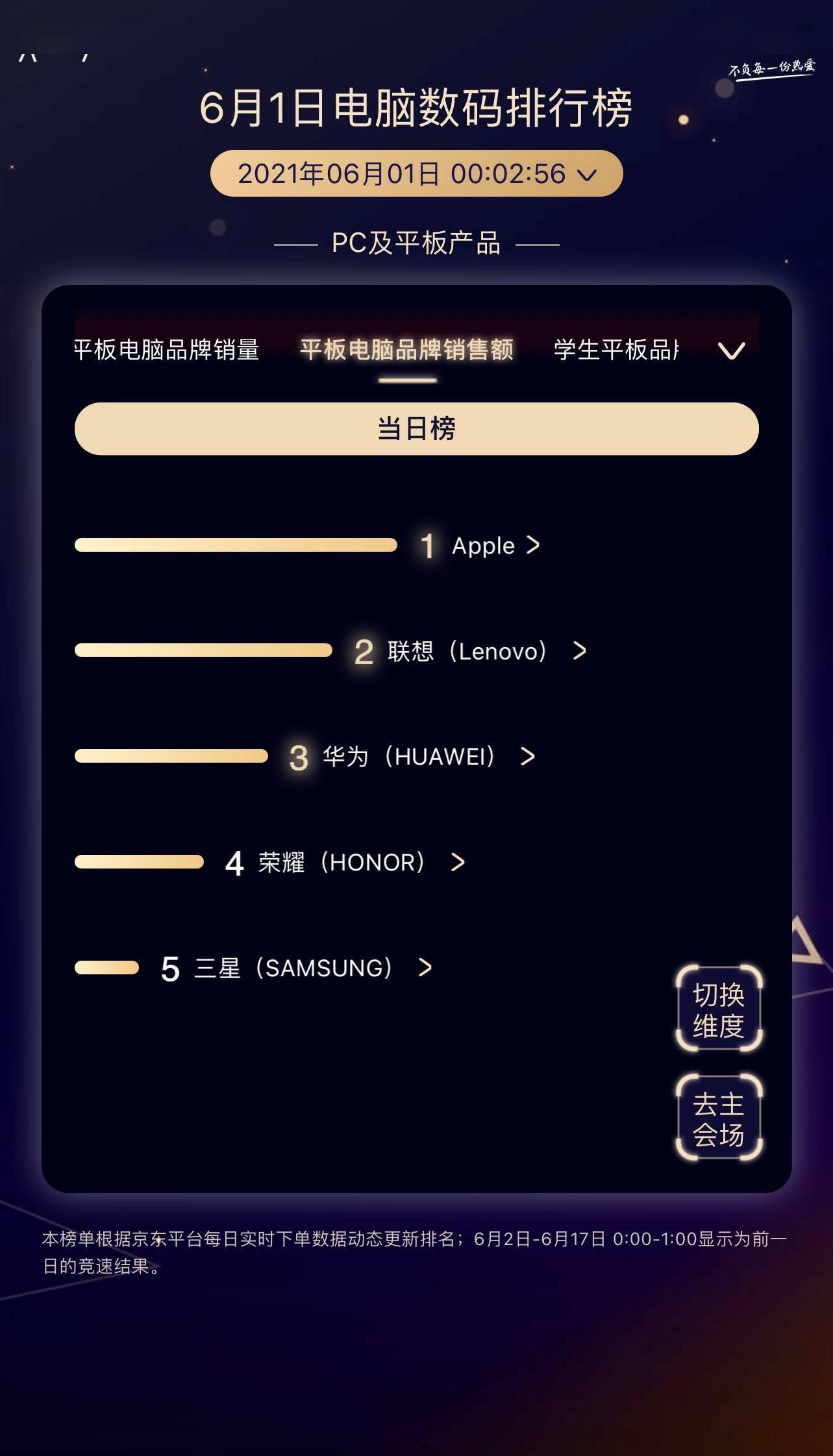Image resolution: width=833 pixels, height=1456 pixels.
Task: Open 荣耀 (HONOR) ranking entry
Action: [360, 862]
